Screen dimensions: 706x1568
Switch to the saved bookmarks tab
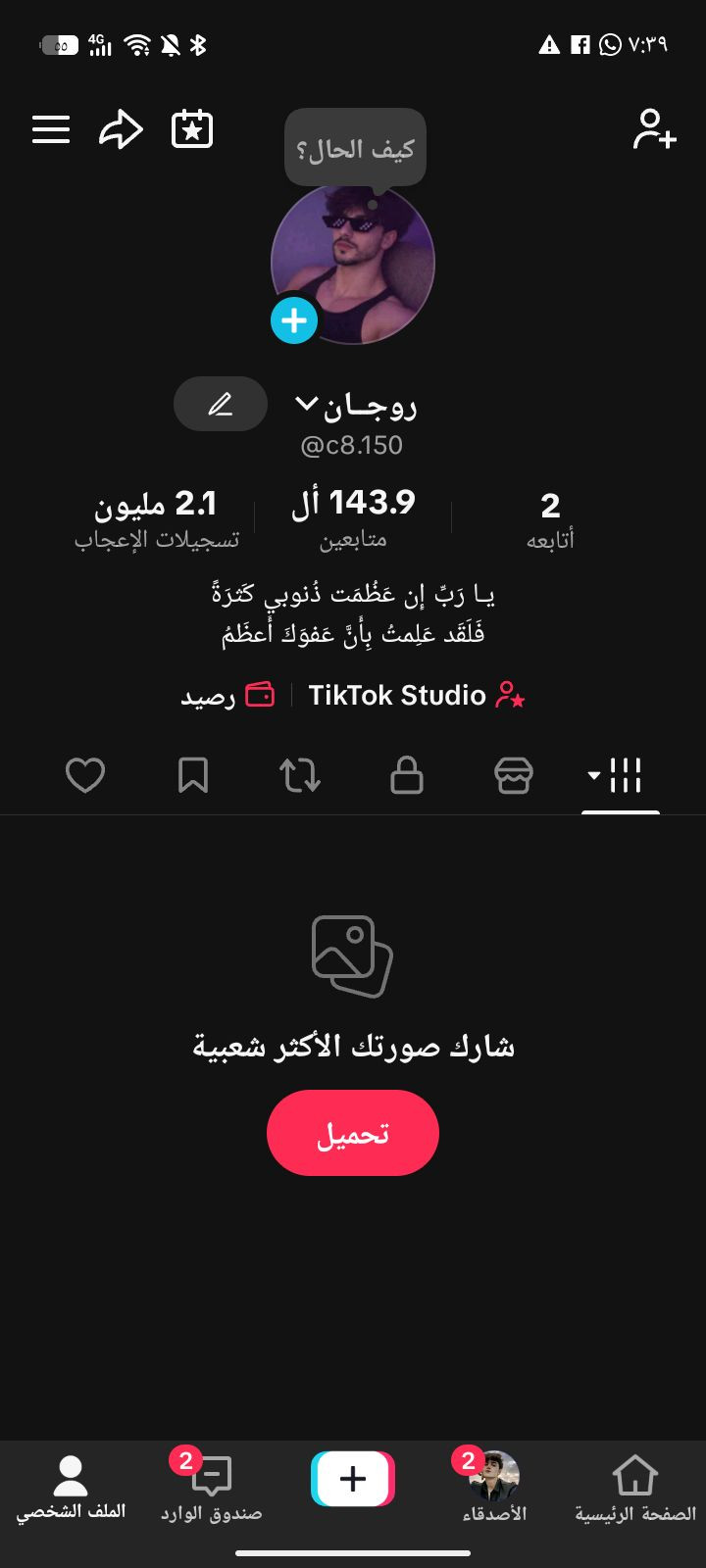click(x=193, y=775)
